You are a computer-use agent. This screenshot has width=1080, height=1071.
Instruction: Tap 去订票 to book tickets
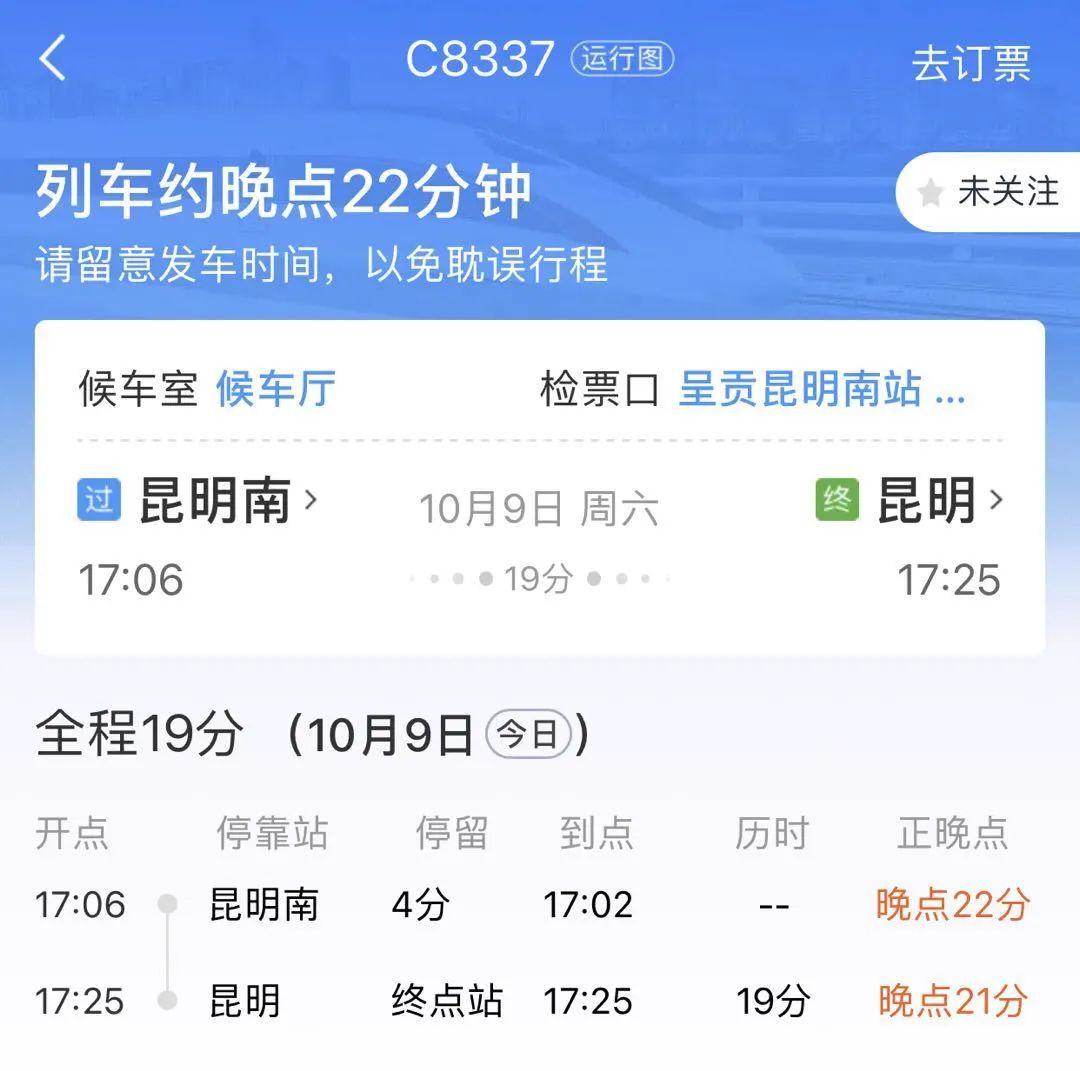tap(970, 63)
